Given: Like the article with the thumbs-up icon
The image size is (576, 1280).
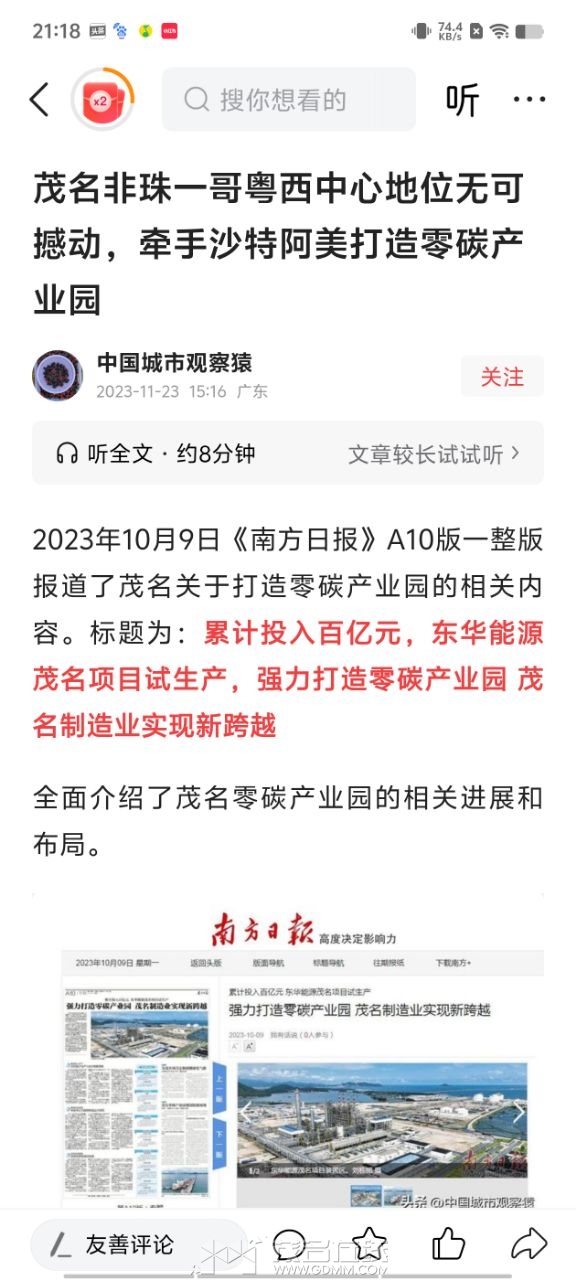Looking at the screenshot, I should [449, 1244].
